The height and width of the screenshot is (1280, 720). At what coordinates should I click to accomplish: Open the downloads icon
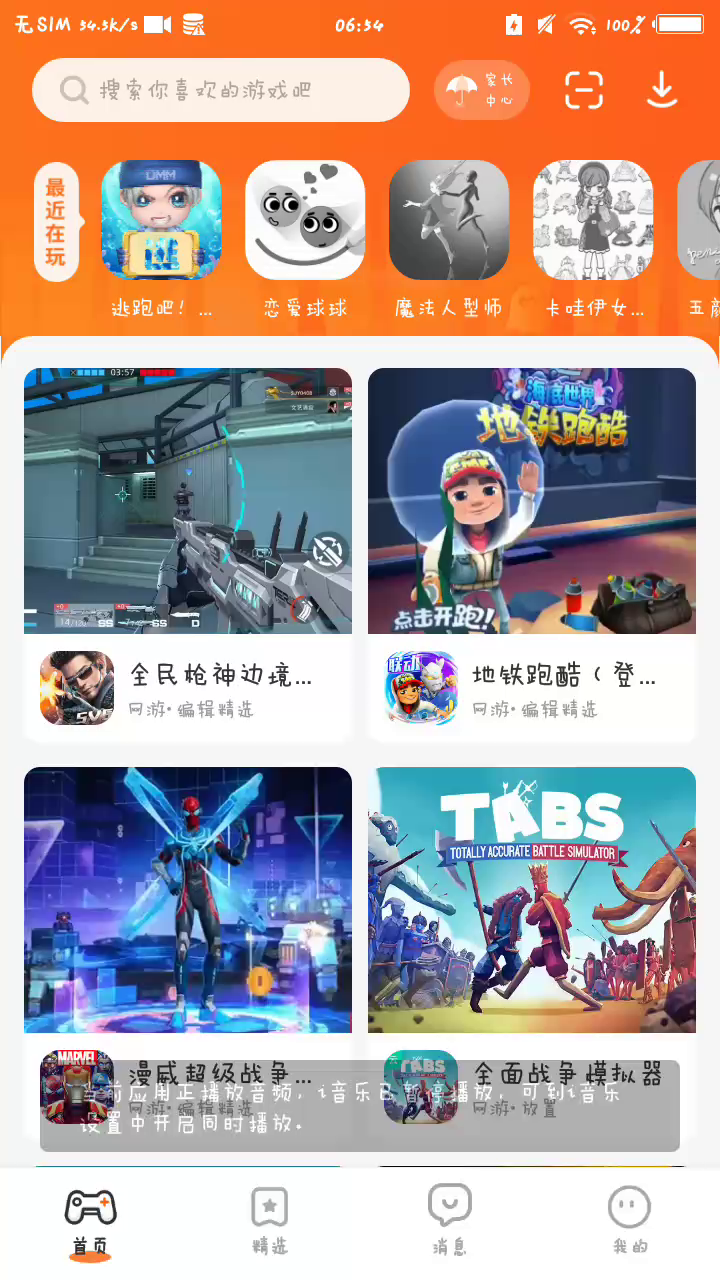pos(661,90)
